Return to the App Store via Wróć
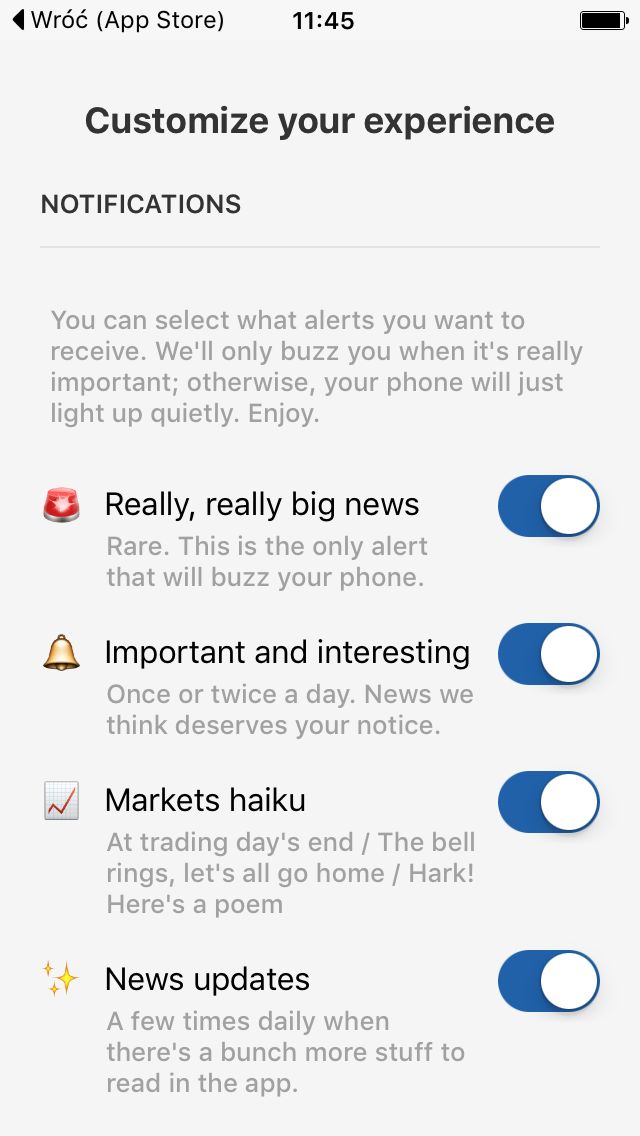Viewport: 640px width, 1136px height. (x=119, y=20)
